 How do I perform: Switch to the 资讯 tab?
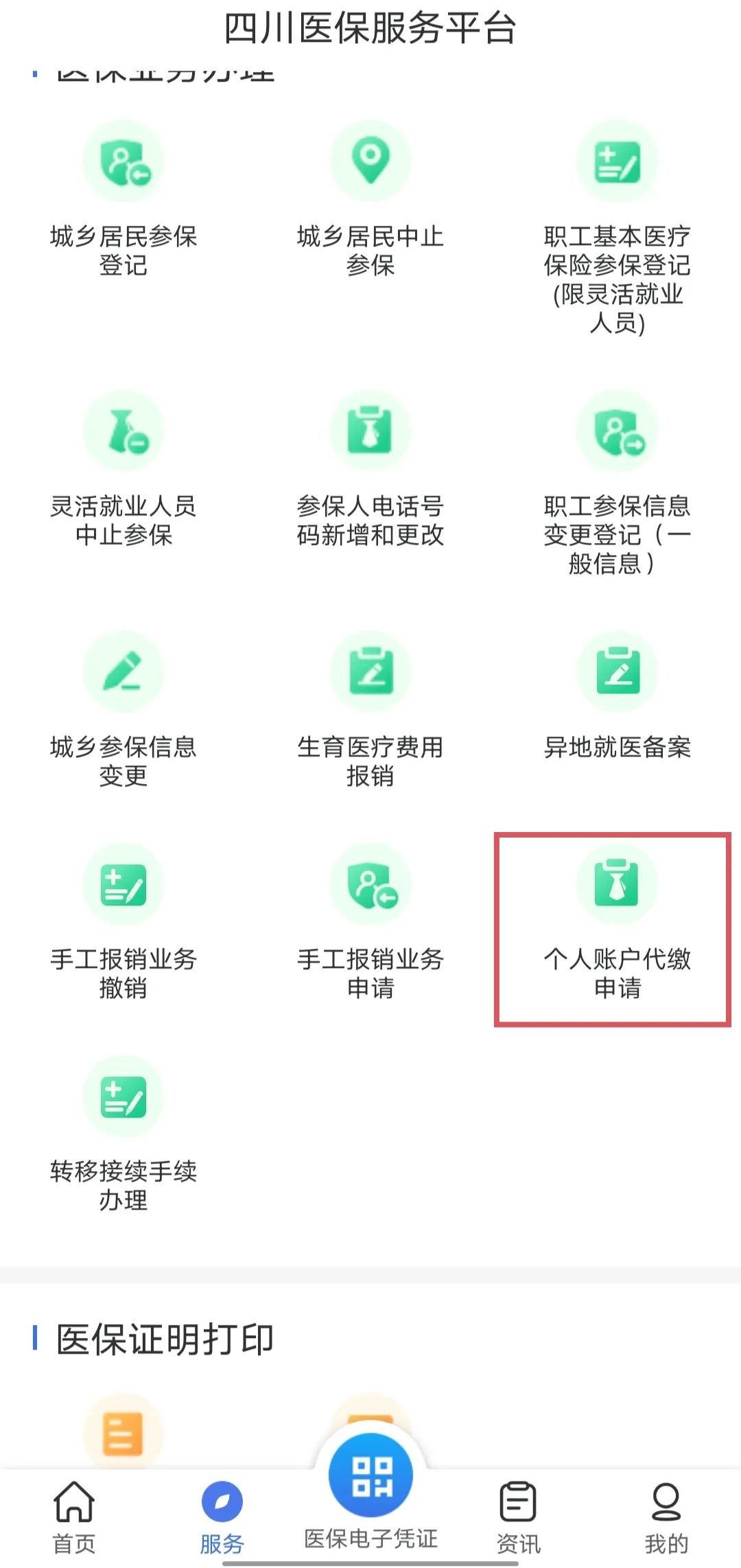tap(519, 1517)
